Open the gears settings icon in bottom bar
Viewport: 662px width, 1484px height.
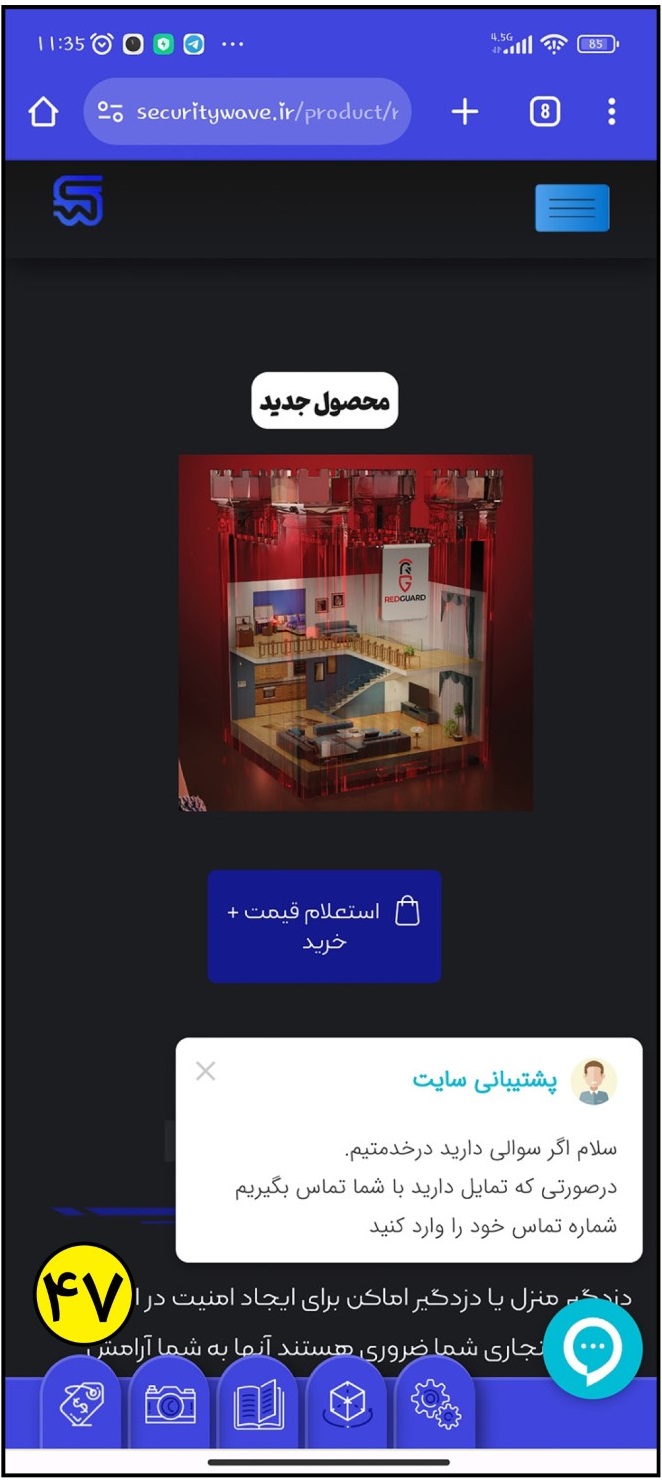pyautogui.click(x=435, y=1405)
